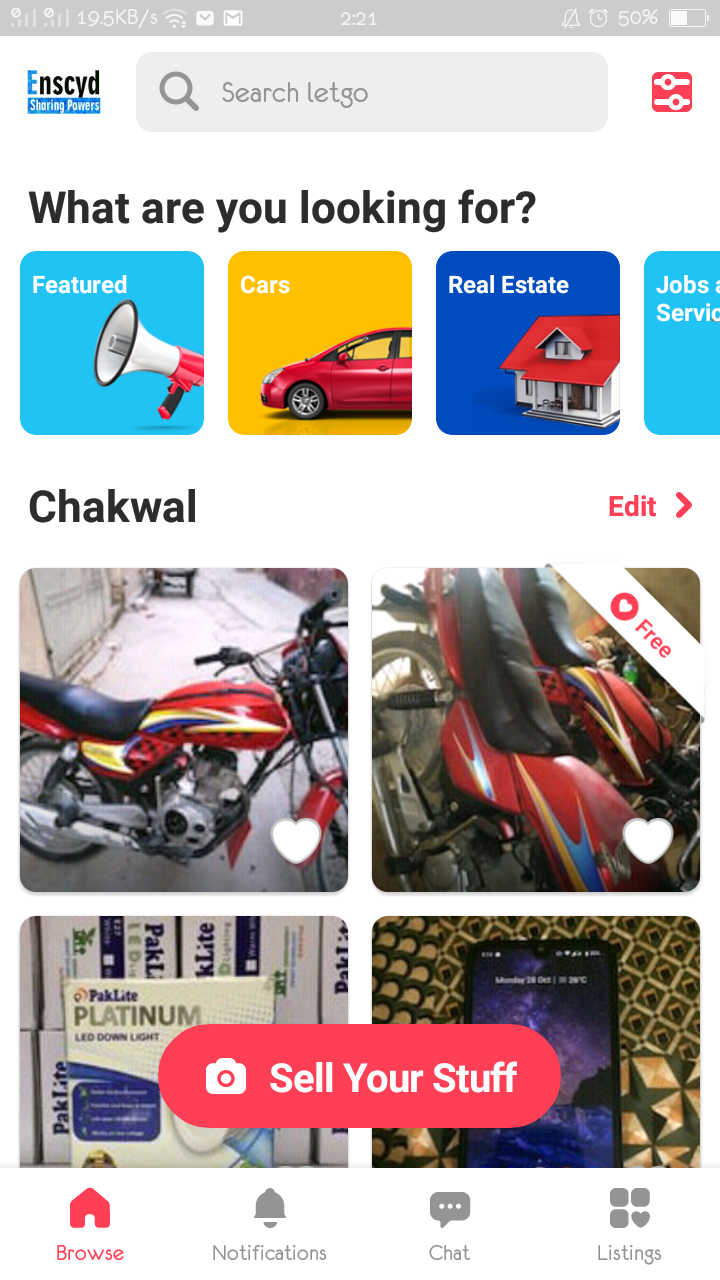Viewport: 720px width, 1280px height.
Task: Go to the Chat tab
Action: pyautogui.click(x=449, y=1225)
